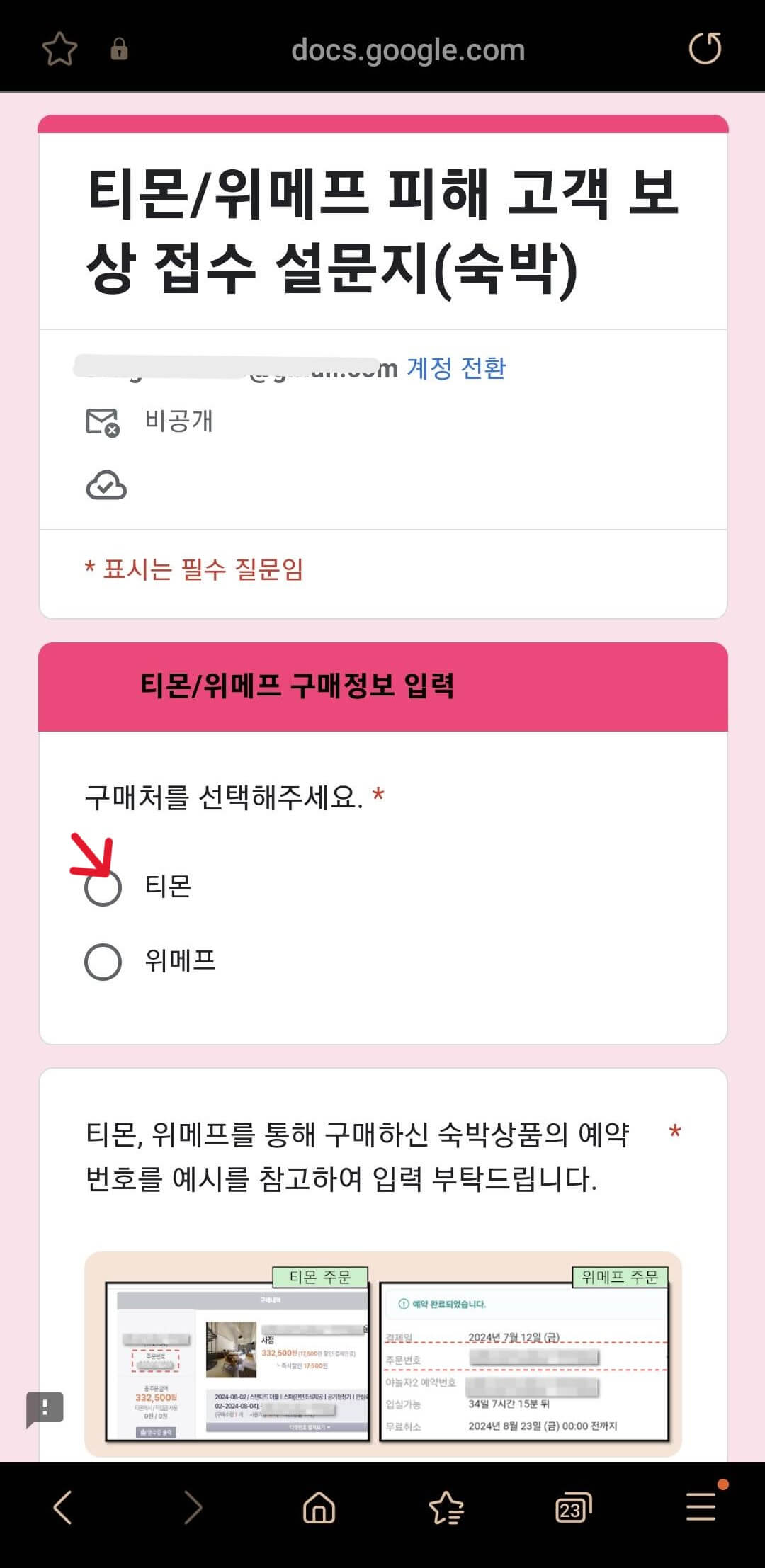The image size is (765, 1568).
Task: Click the 계정 전환 link
Action: pyautogui.click(x=455, y=368)
